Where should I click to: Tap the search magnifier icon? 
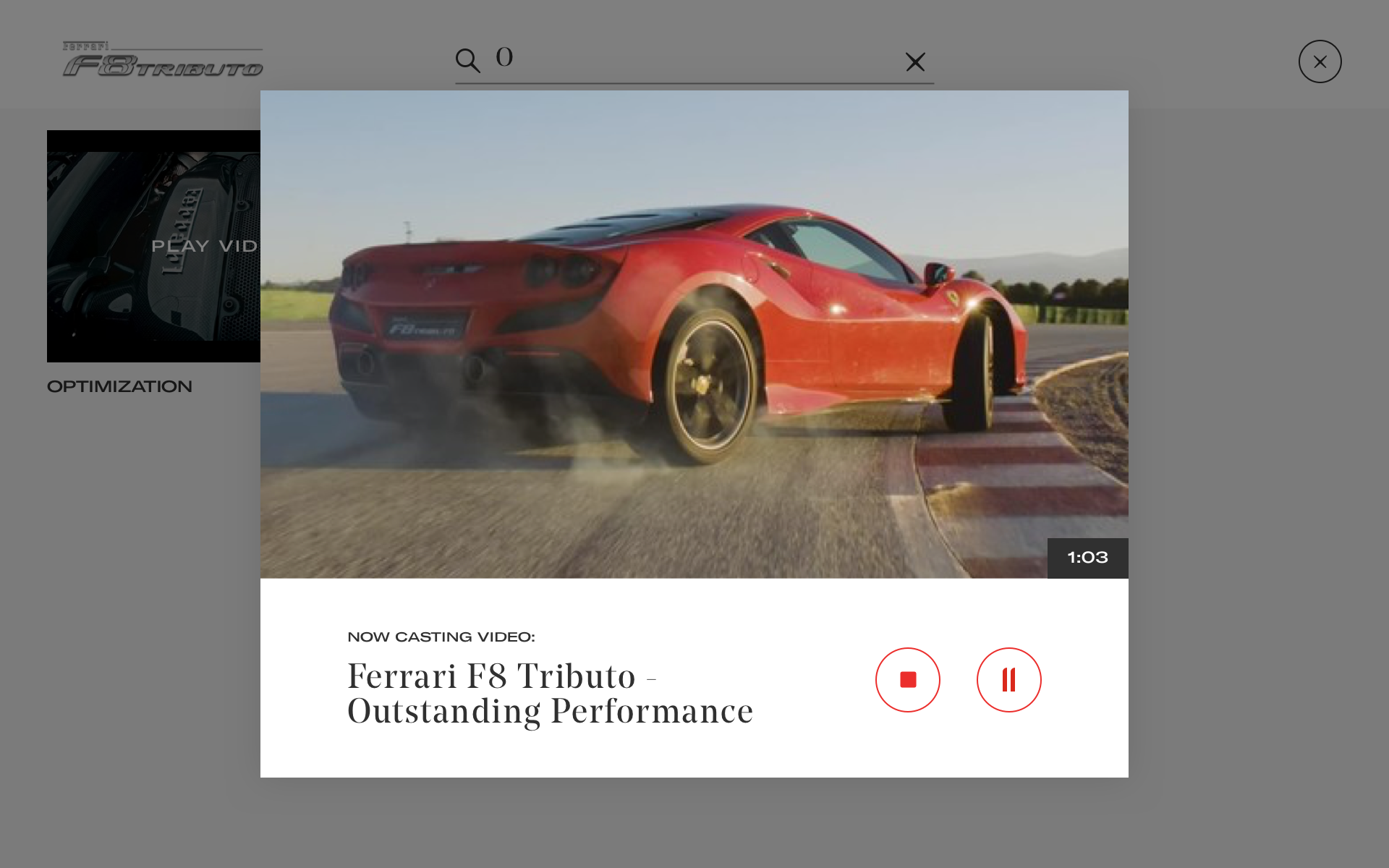pos(467,61)
